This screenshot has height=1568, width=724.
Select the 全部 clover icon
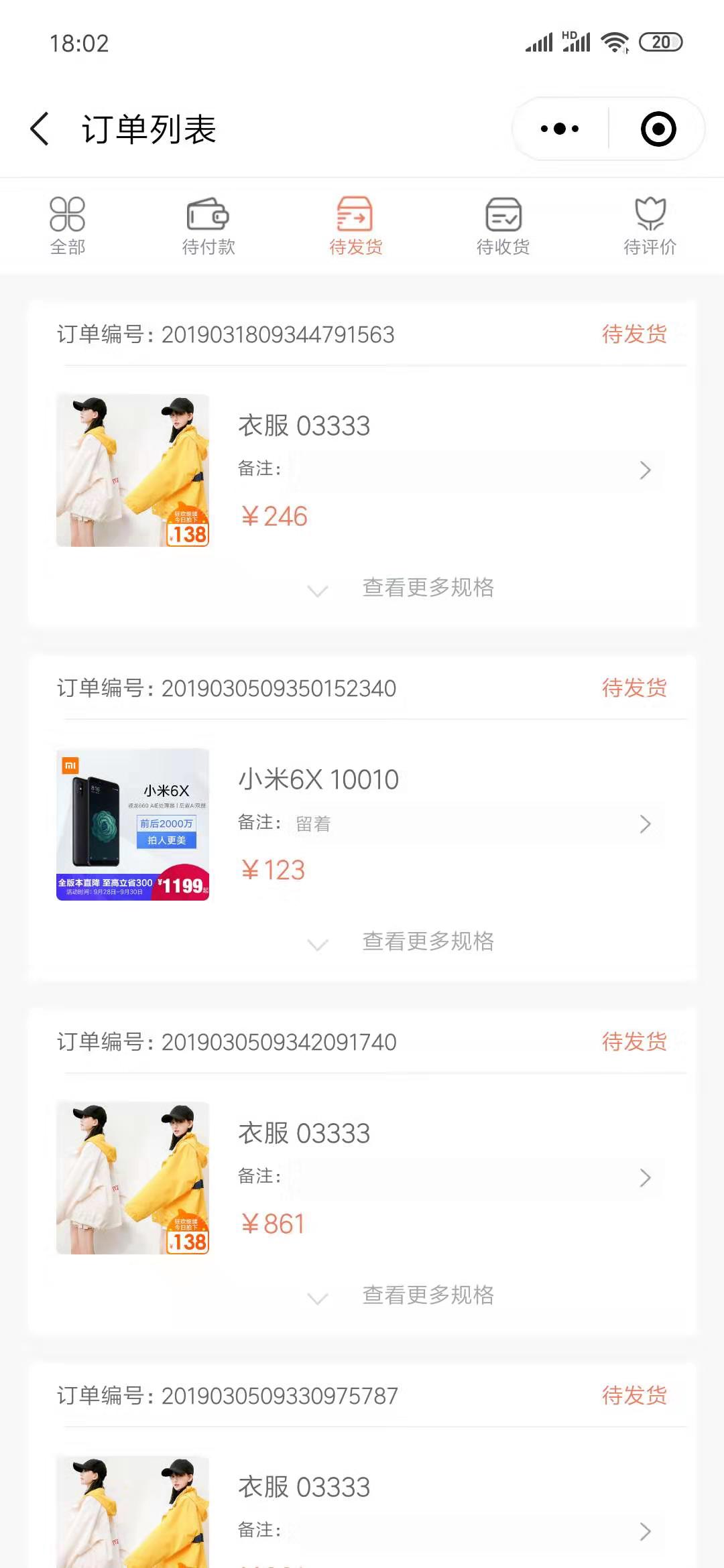67,216
